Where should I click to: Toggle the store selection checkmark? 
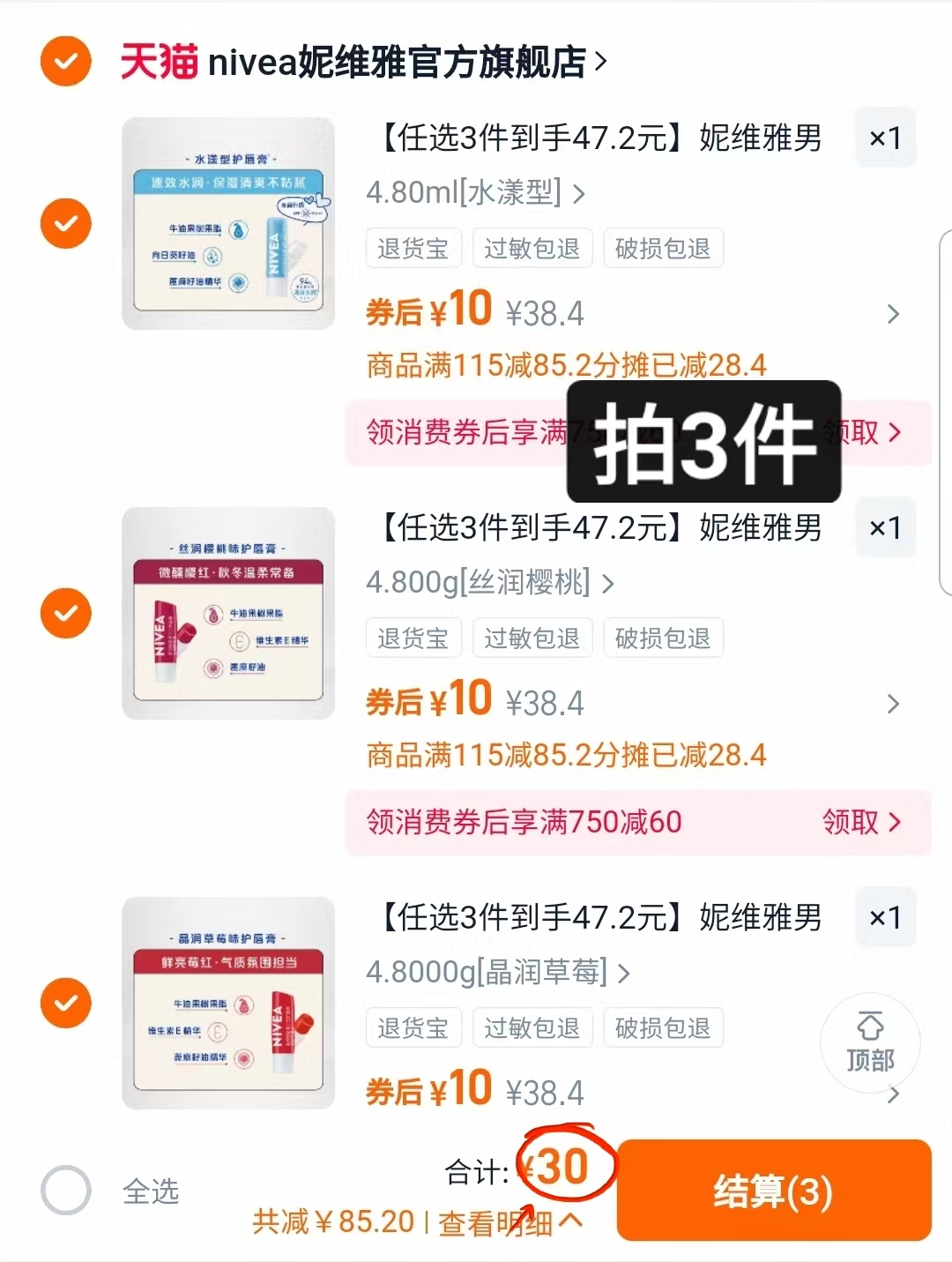pos(65,62)
